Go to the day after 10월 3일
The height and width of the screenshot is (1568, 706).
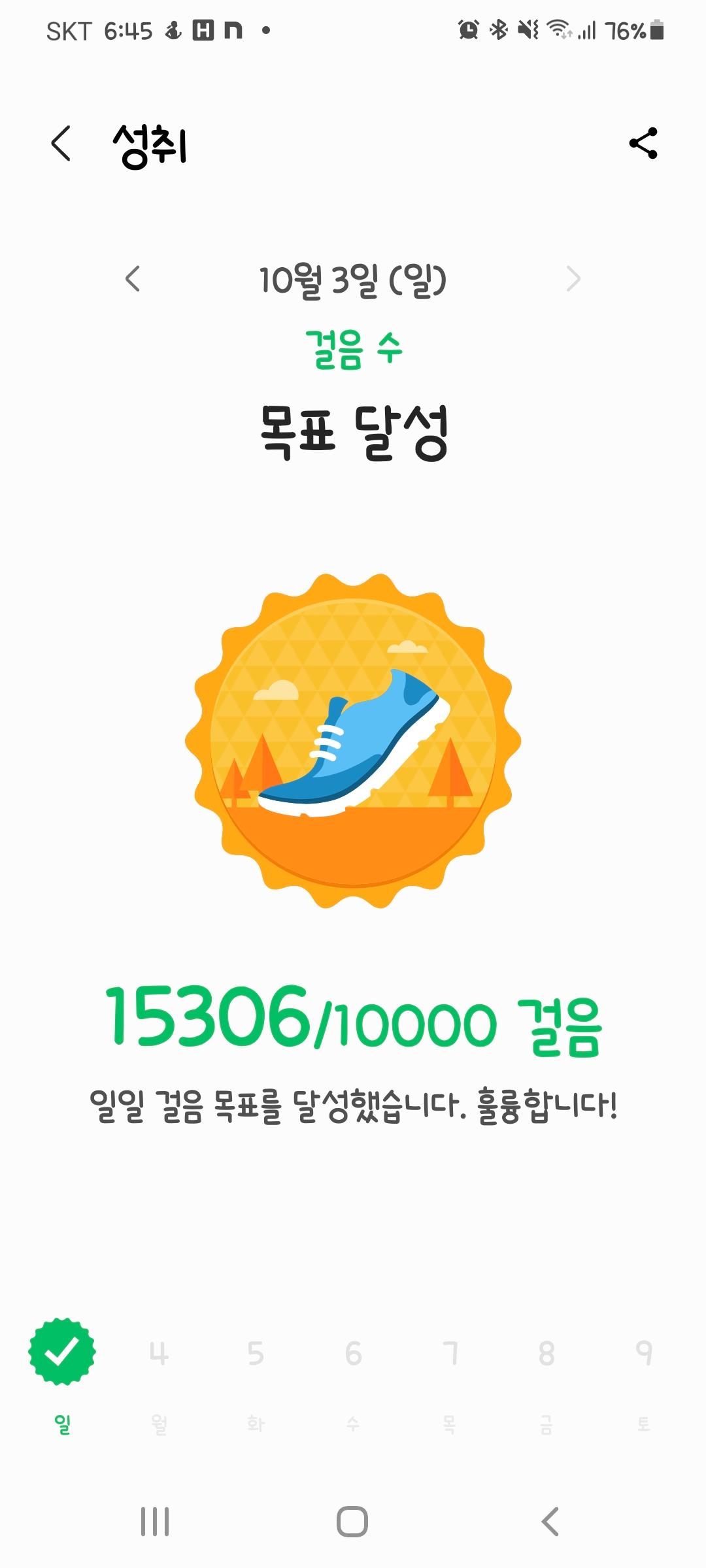[x=573, y=279]
